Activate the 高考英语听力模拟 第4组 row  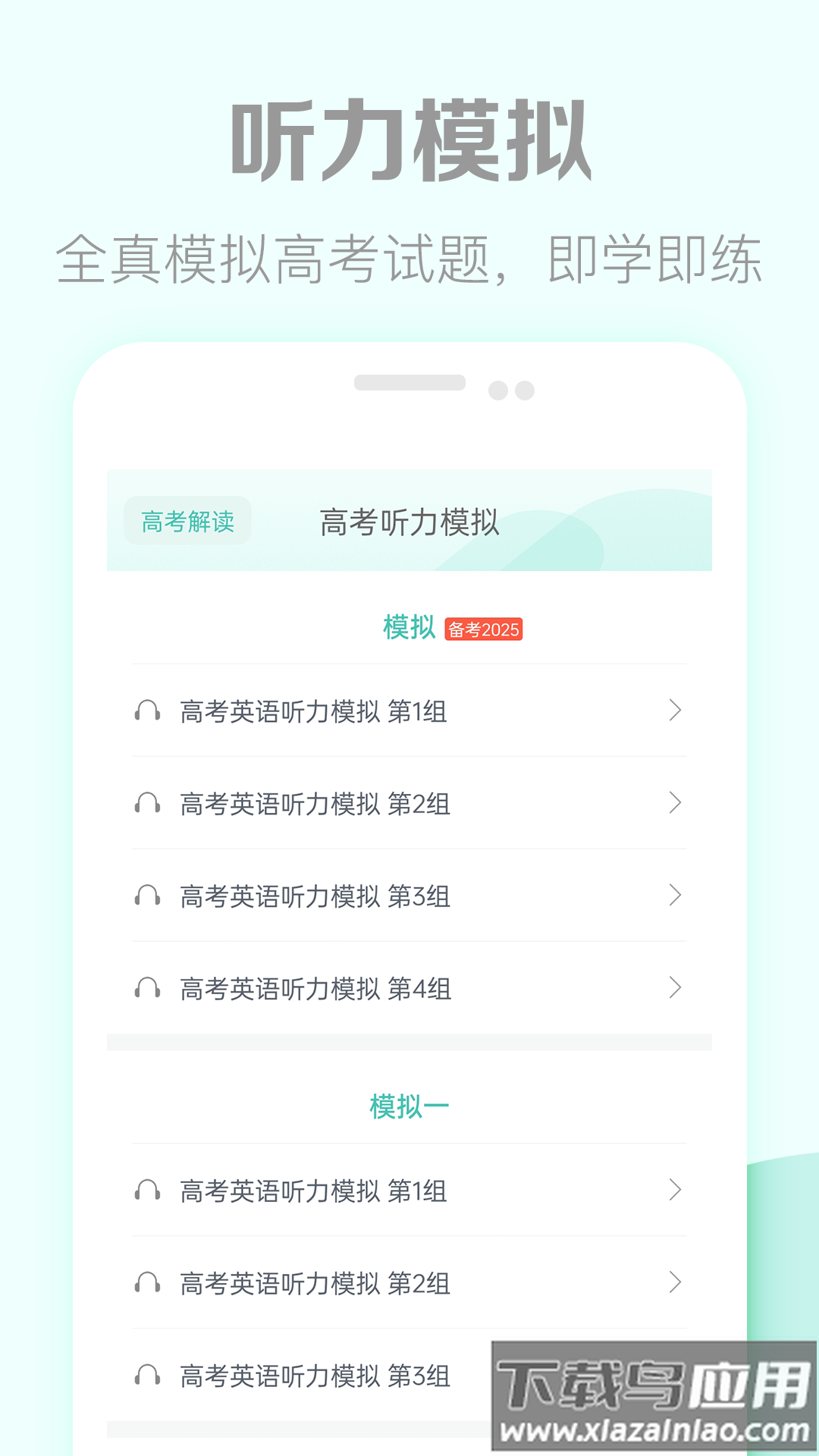coord(313,988)
